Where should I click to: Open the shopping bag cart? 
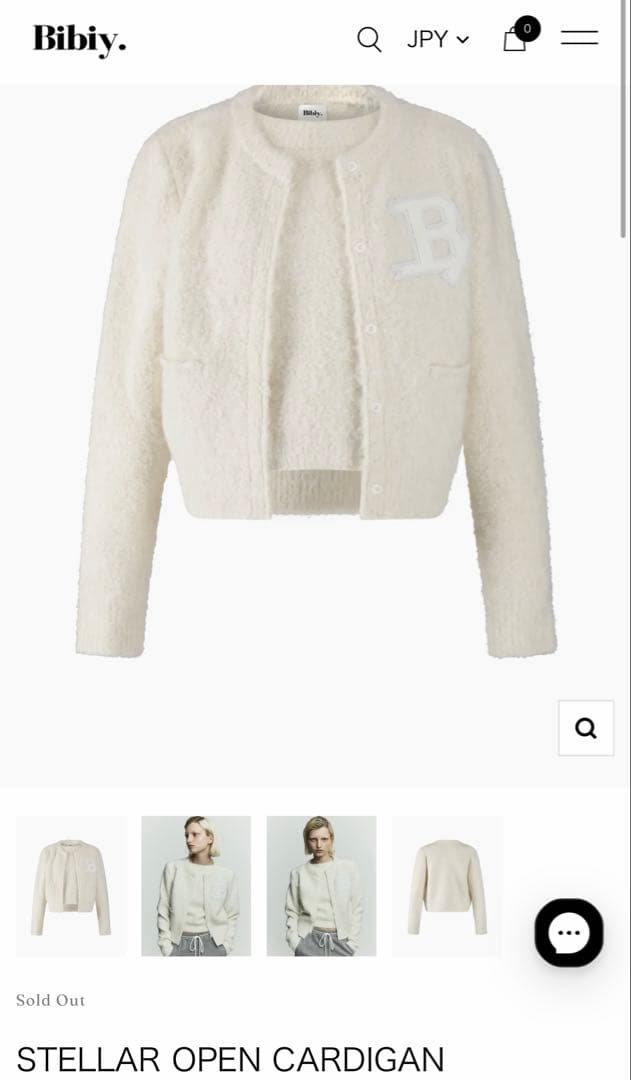pos(516,38)
